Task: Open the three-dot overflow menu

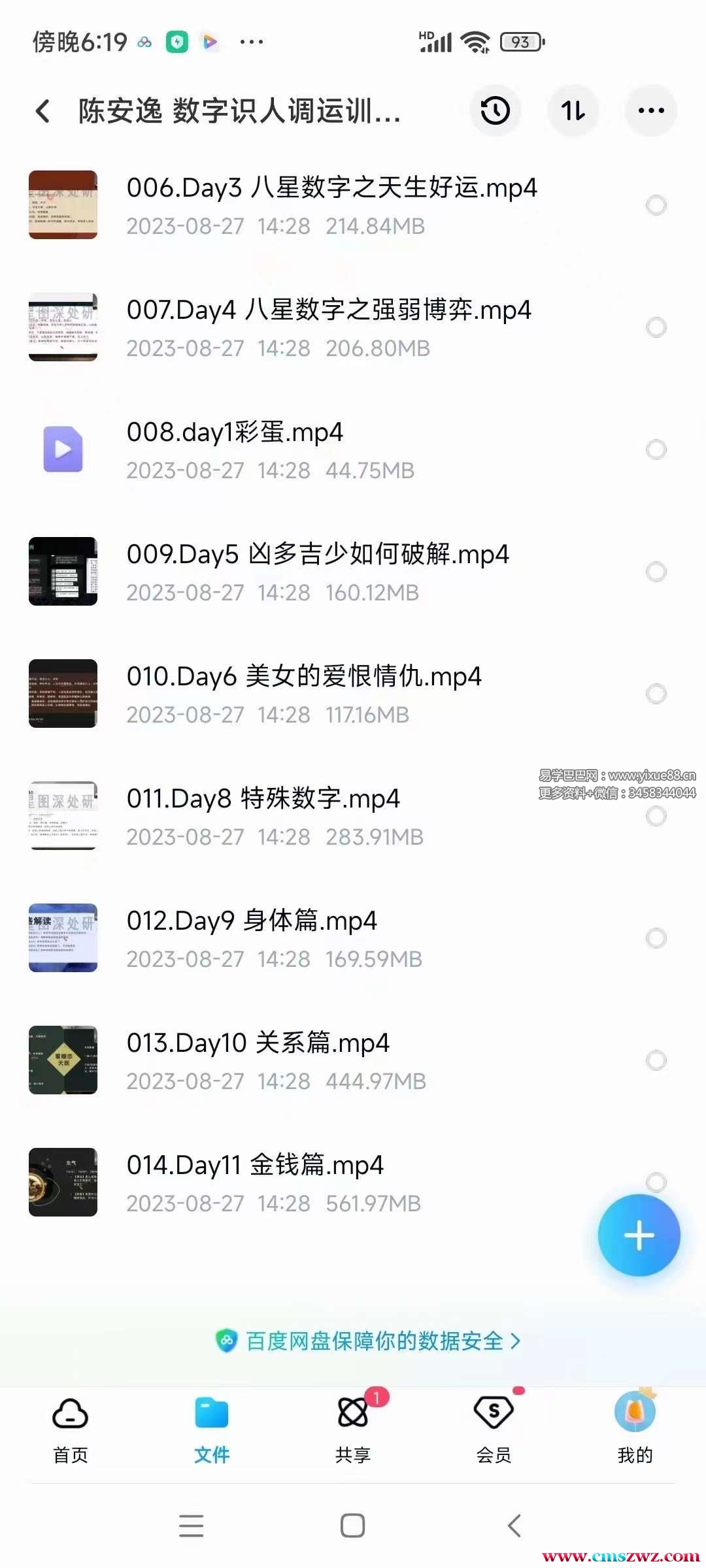Action: pyautogui.click(x=651, y=110)
